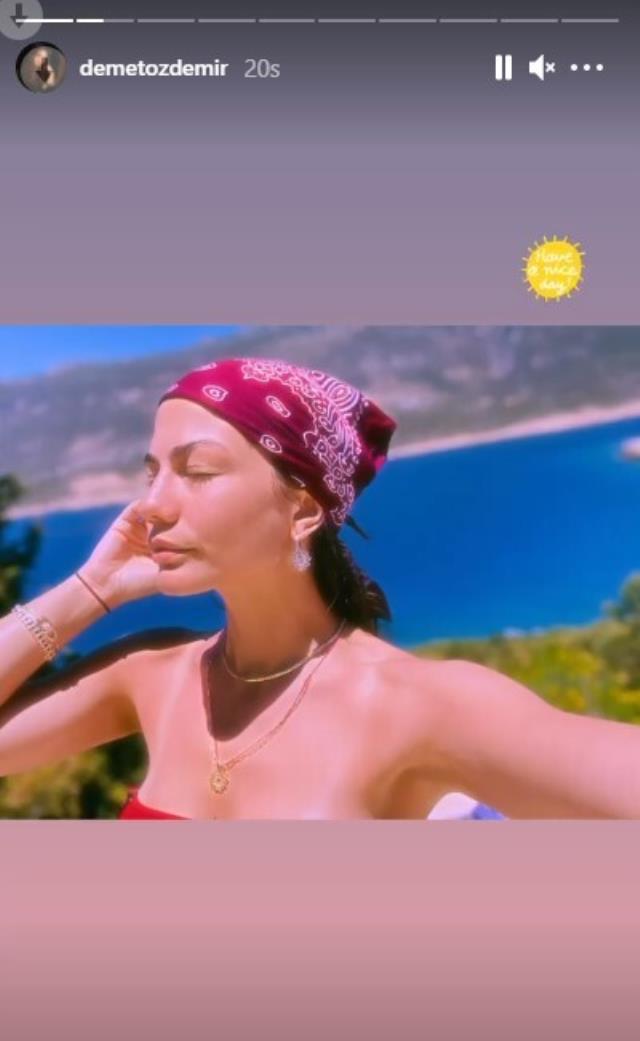
Task: Open demetozdemir's profile picture
Action: (x=41, y=68)
